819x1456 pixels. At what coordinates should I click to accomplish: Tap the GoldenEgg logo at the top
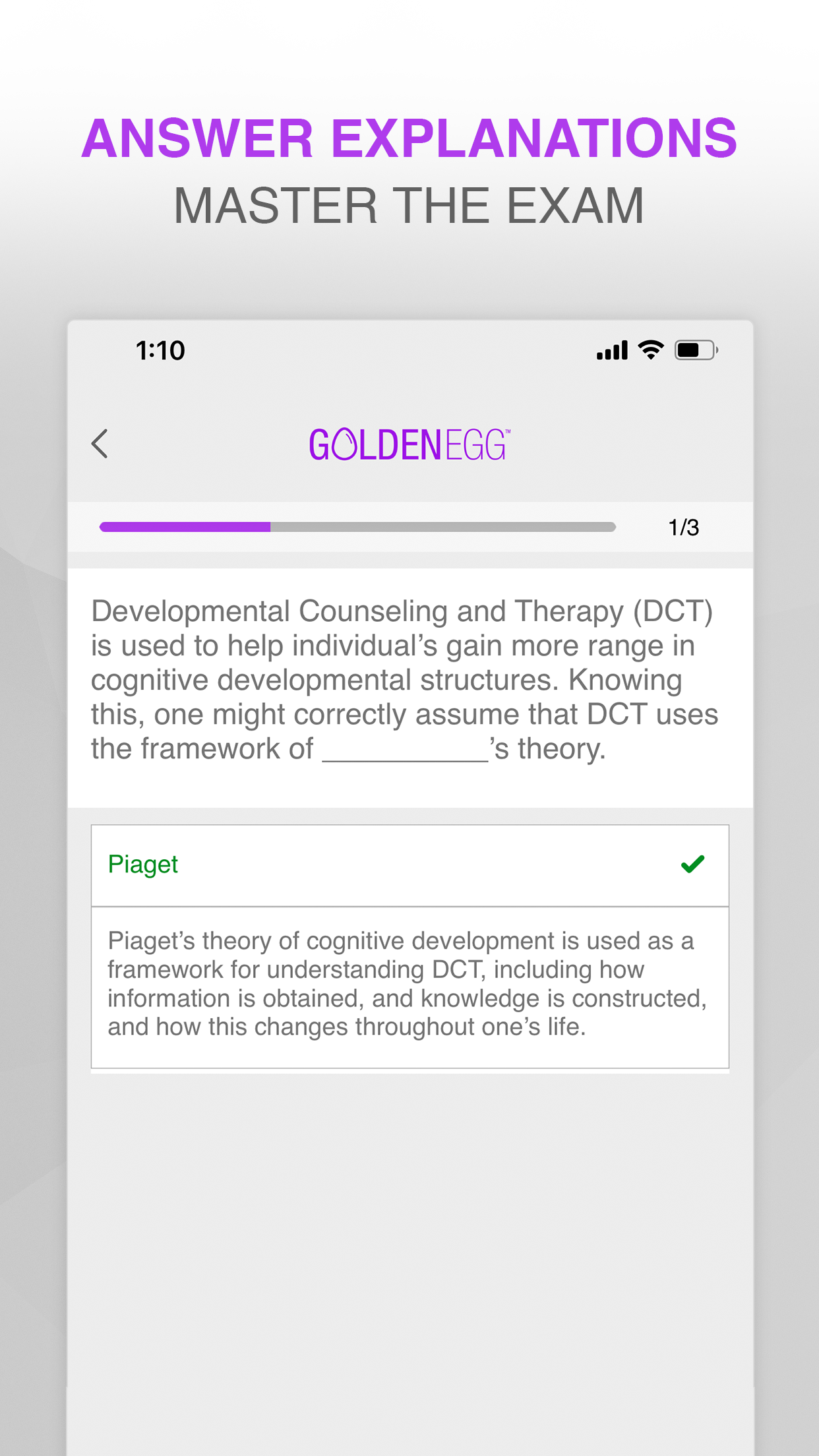(x=409, y=443)
